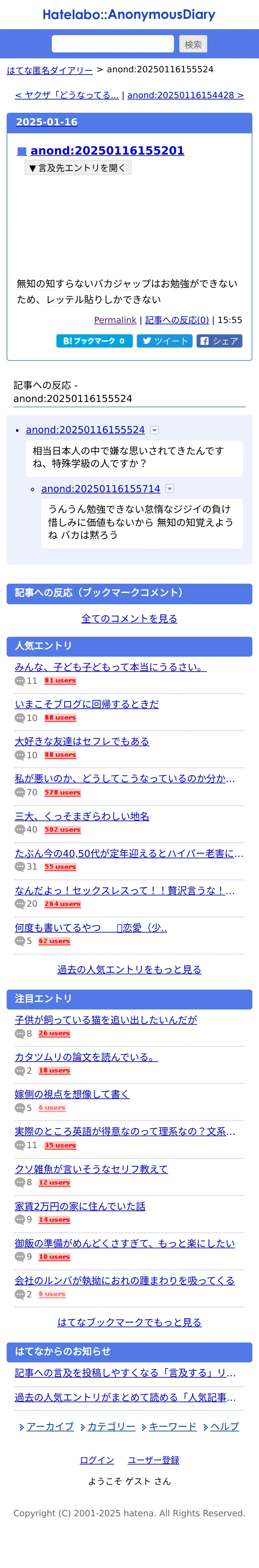Open entry いまこそブログに回帰するときだ
Screen dimensions: 259x1568
point(87,704)
